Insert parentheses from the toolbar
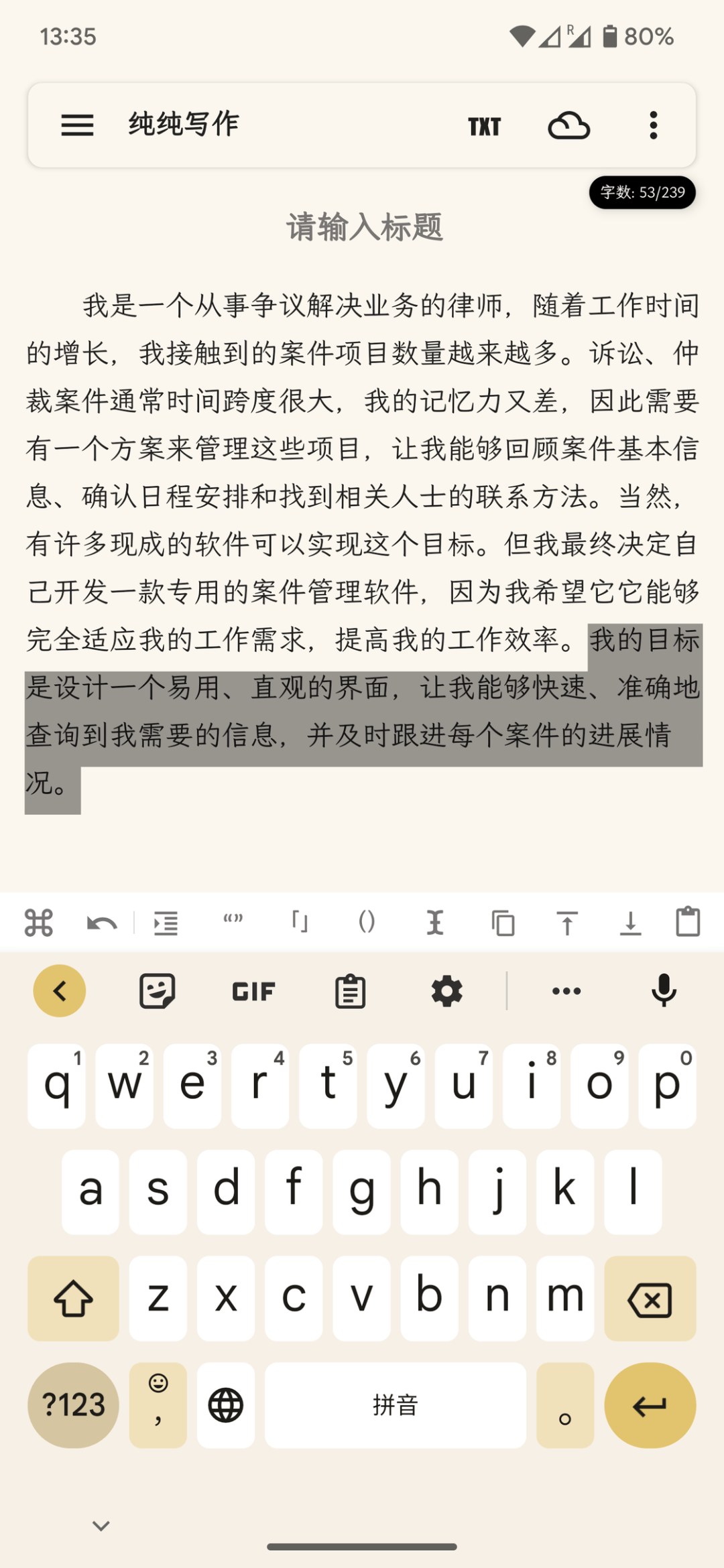Viewport: 724px width, 1568px height. point(367,922)
